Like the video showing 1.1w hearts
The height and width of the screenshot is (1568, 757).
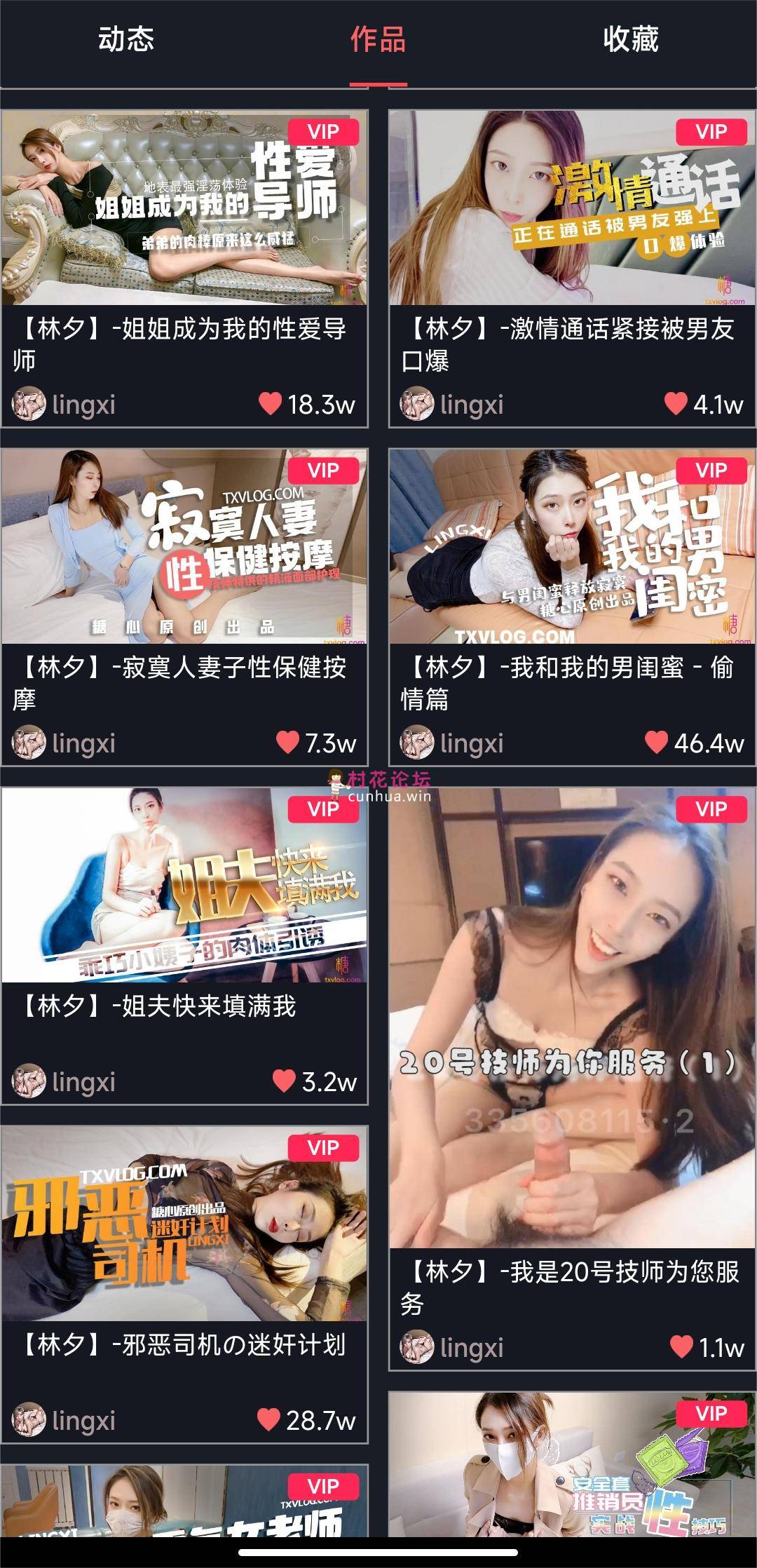681,1347
